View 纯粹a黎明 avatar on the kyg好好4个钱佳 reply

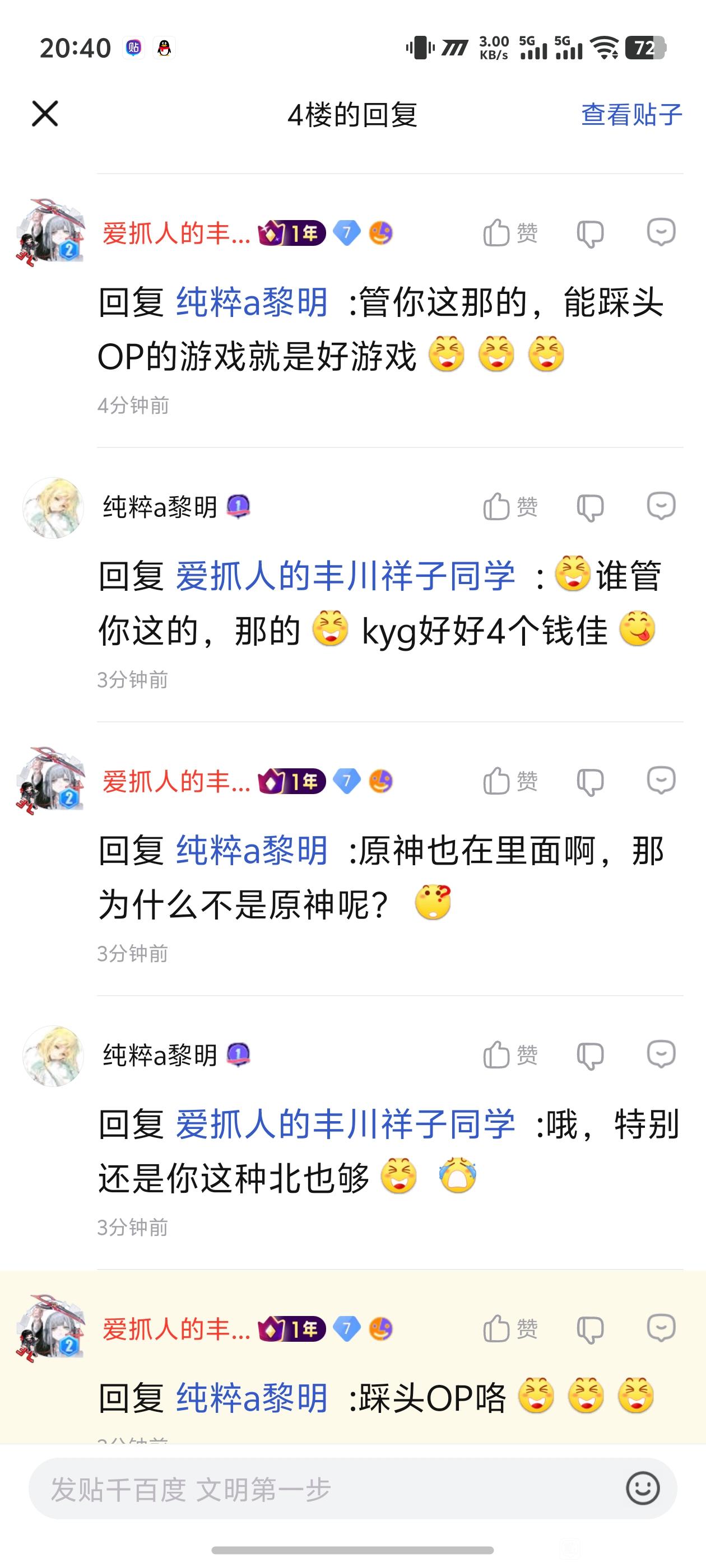pos(53,508)
